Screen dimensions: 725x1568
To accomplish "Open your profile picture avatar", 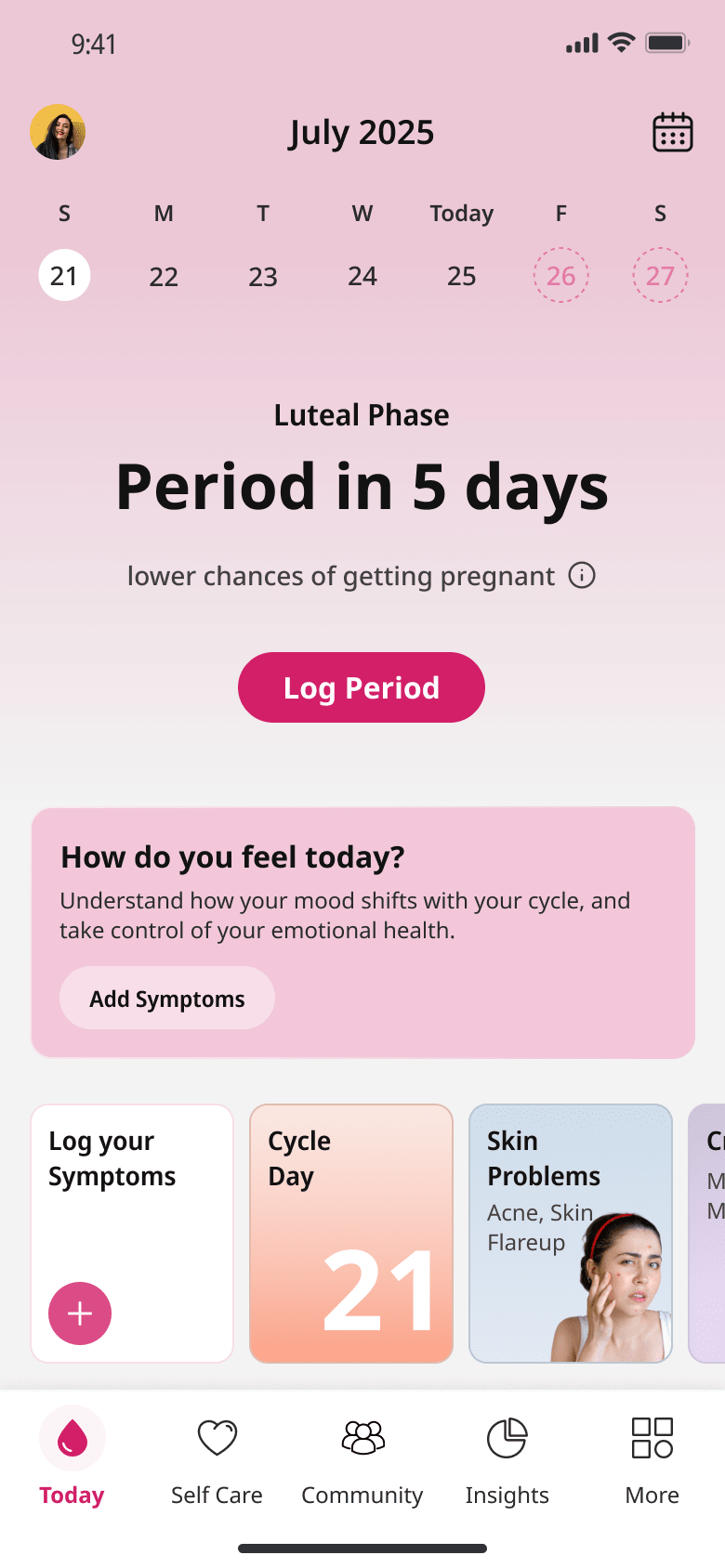I will (x=58, y=132).
